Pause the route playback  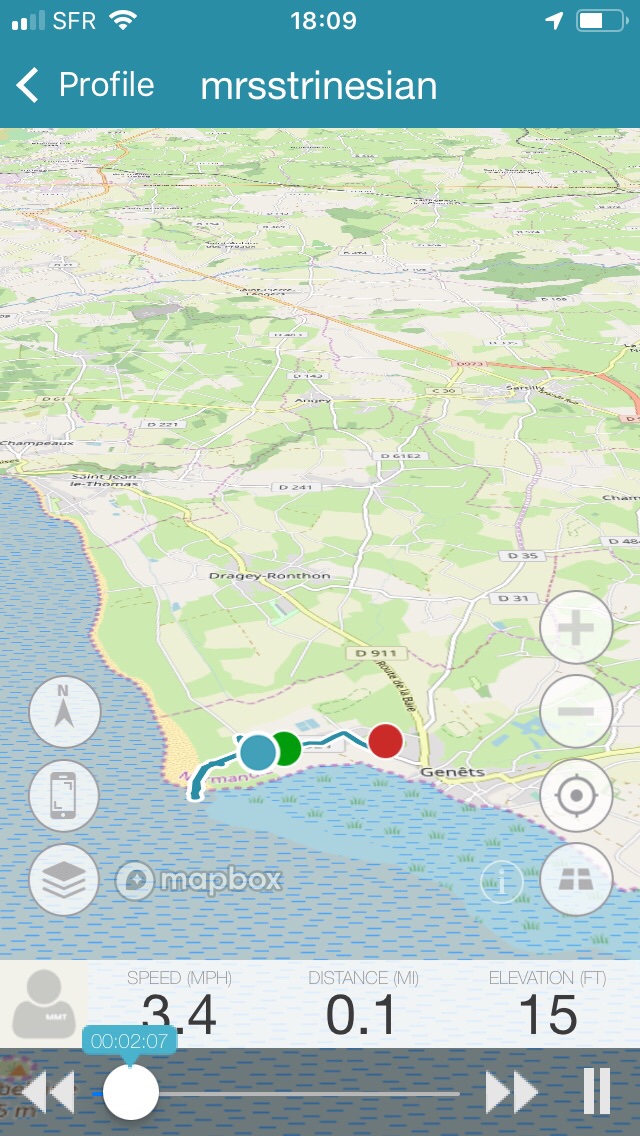coord(597,1091)
